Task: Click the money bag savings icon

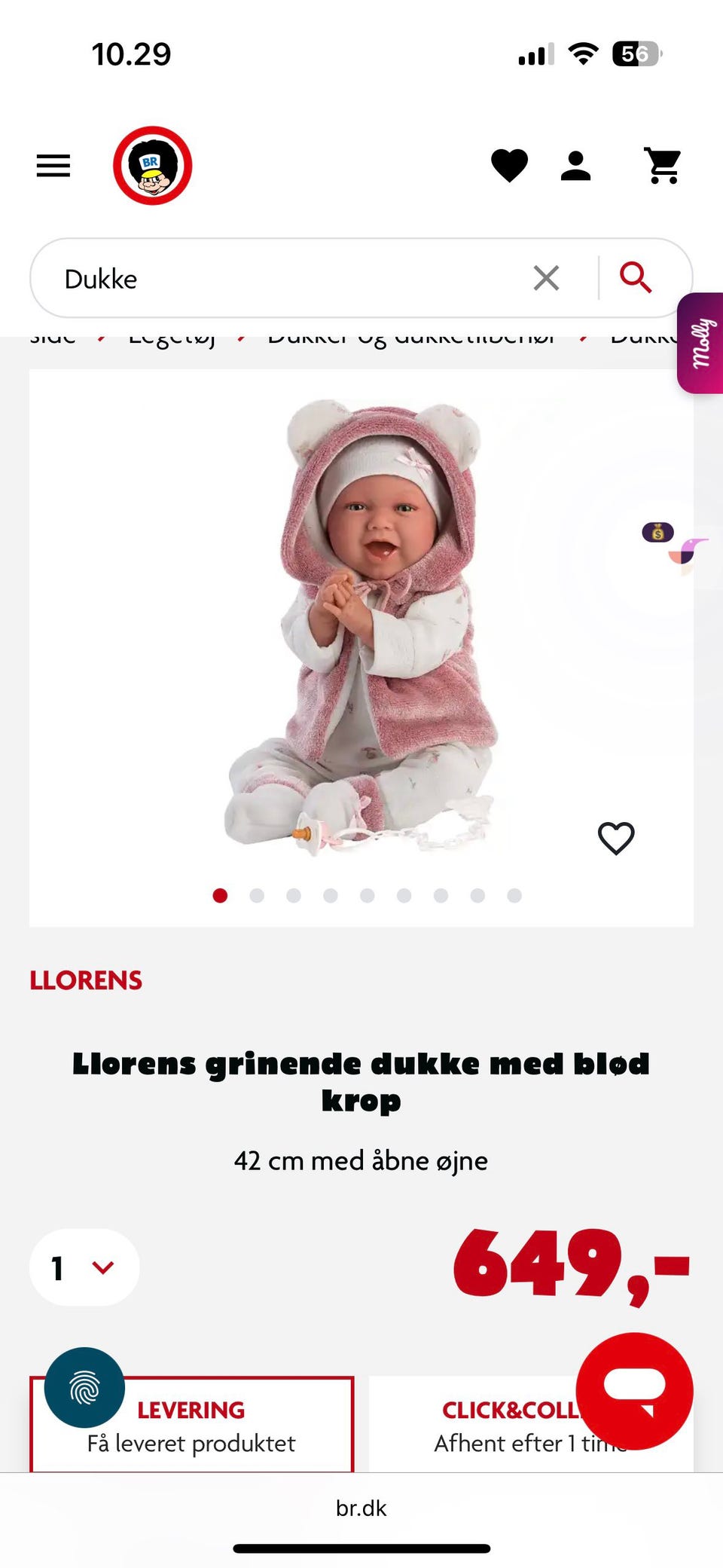Action: (x=657, y=533)
